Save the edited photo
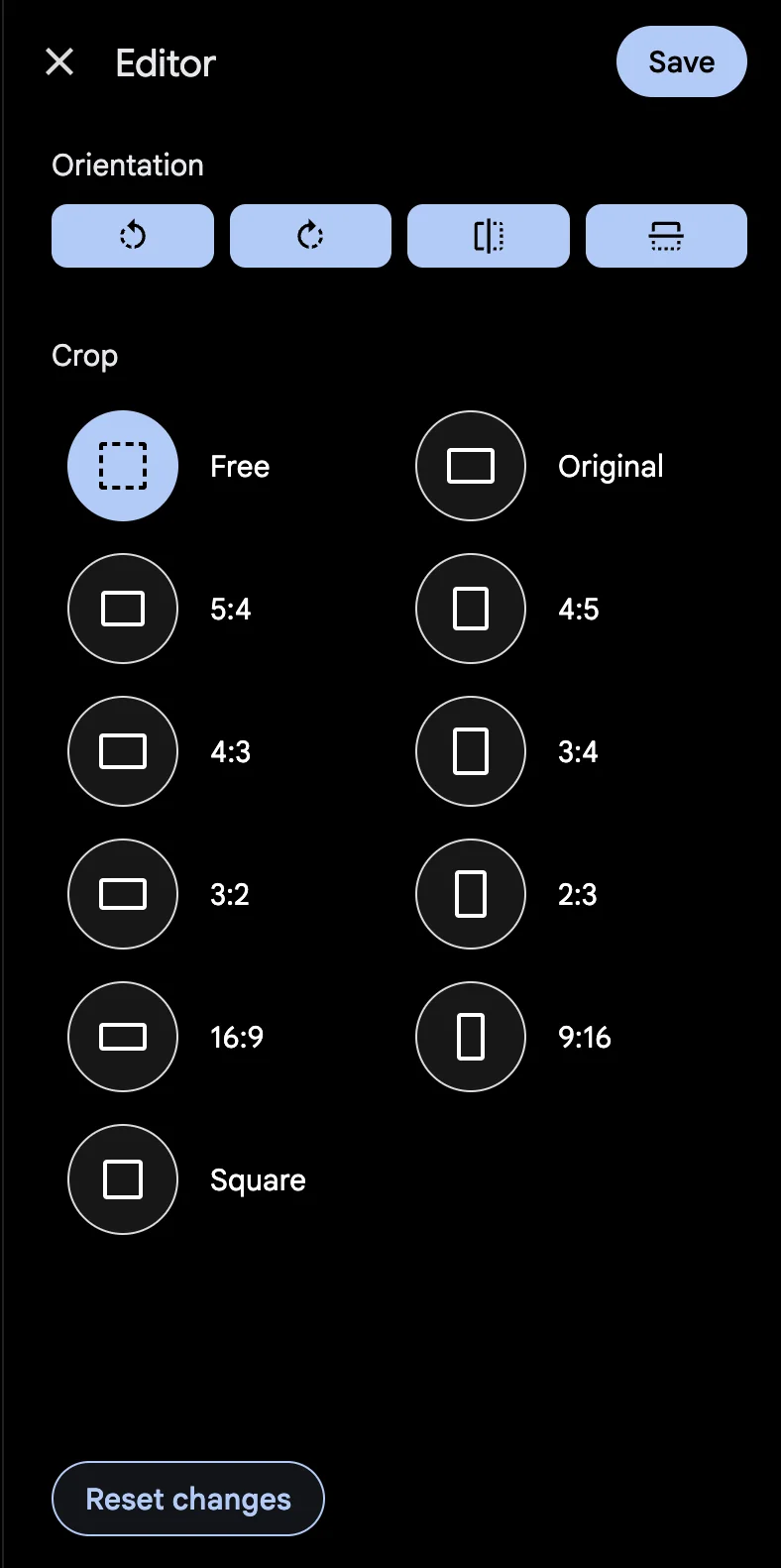 (x=681, y=61)
